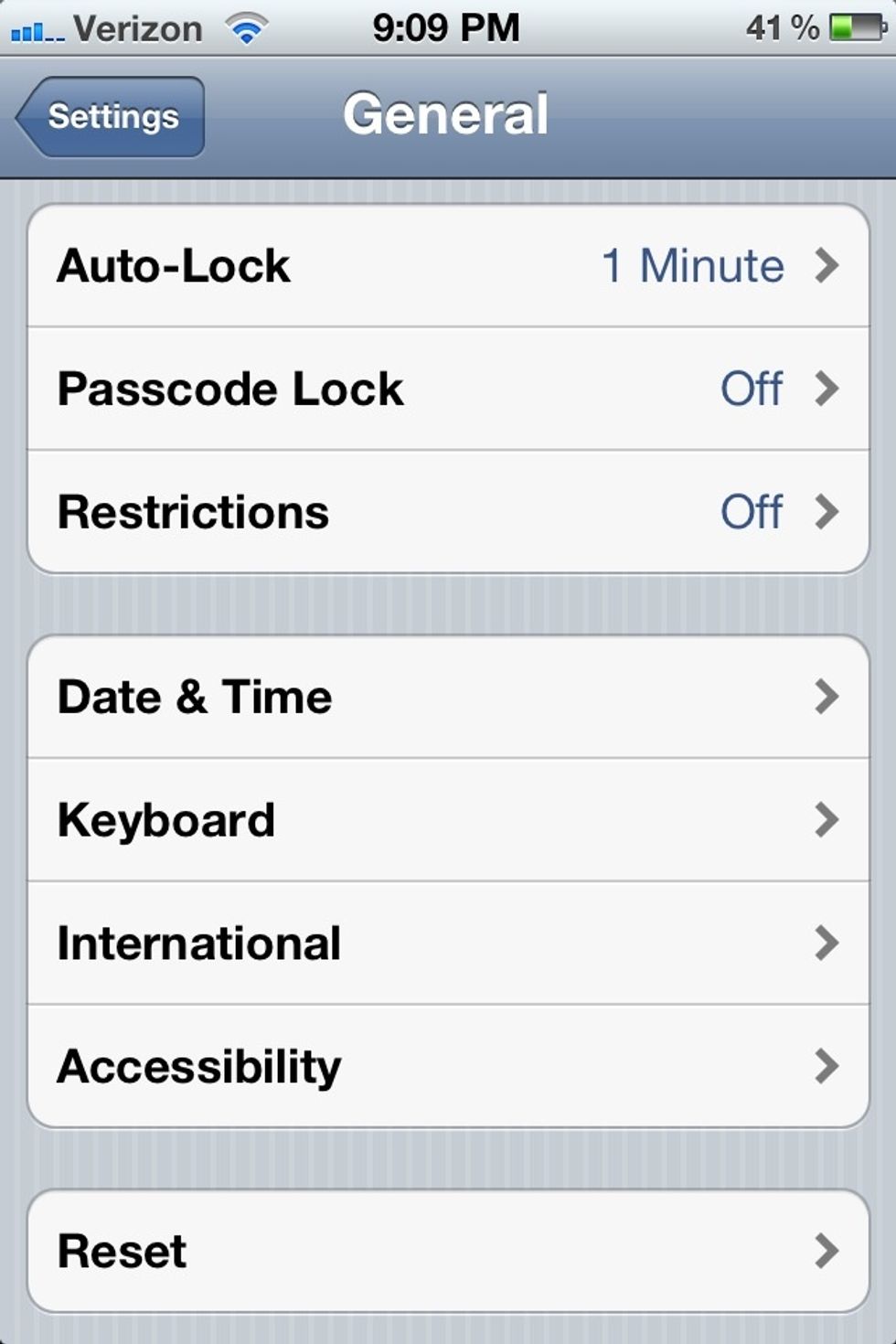Open the Reset options
The width and height of the screenshot is (896, 1344).
(448, 1251)
